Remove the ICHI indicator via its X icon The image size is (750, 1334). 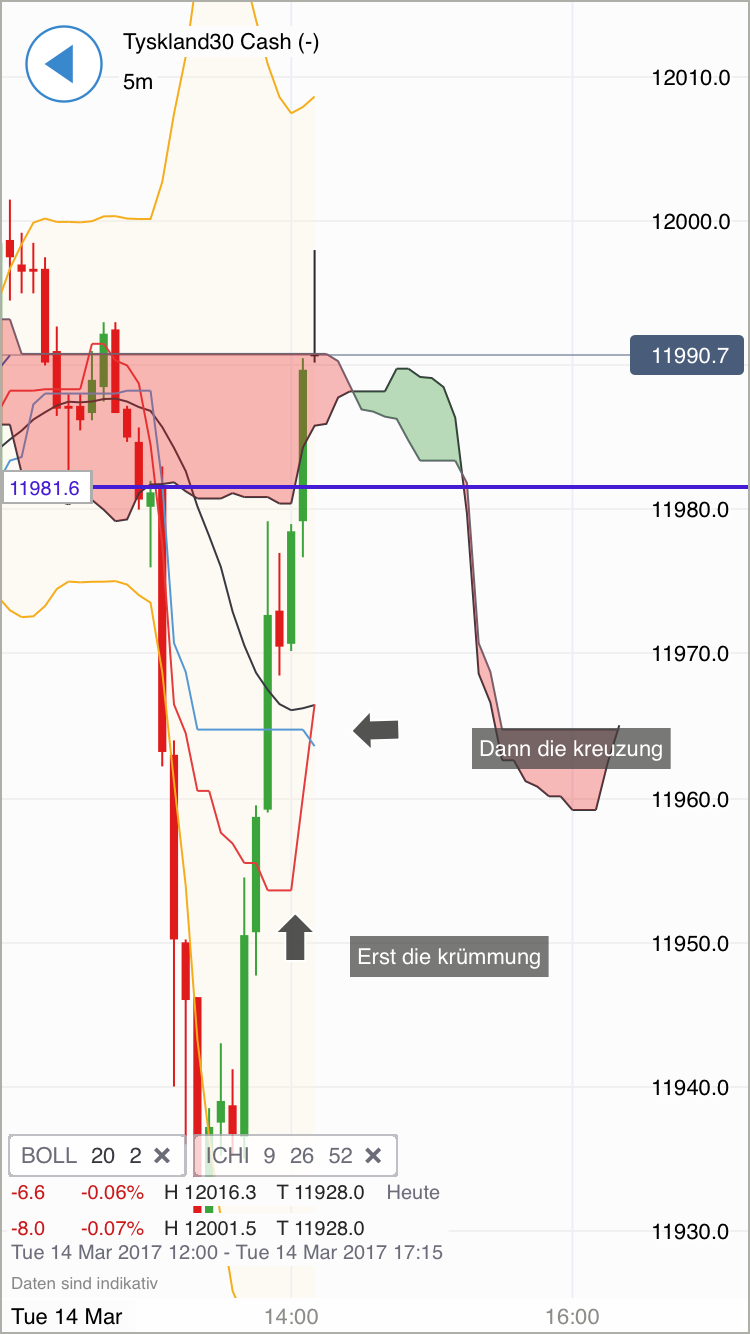tap(373, 1155)
